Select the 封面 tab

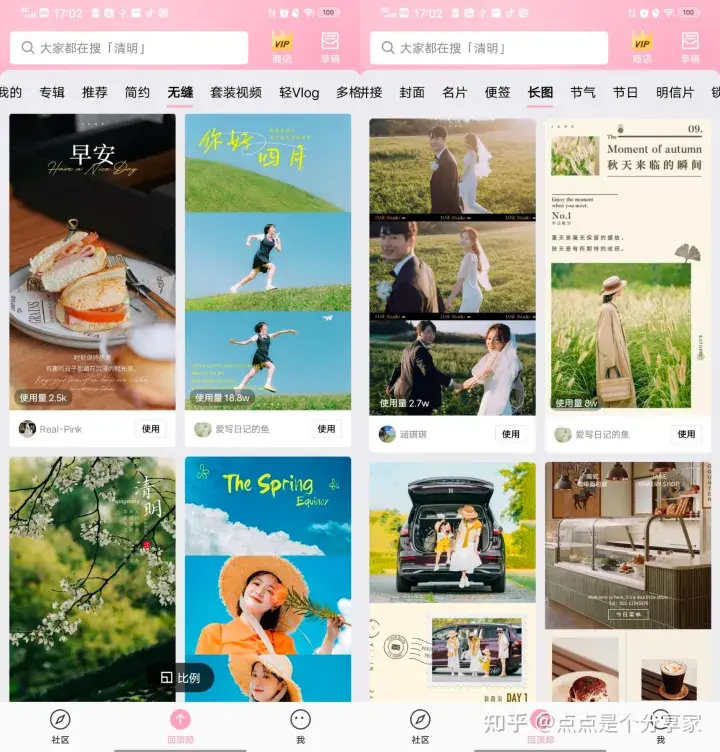(412, 92)
